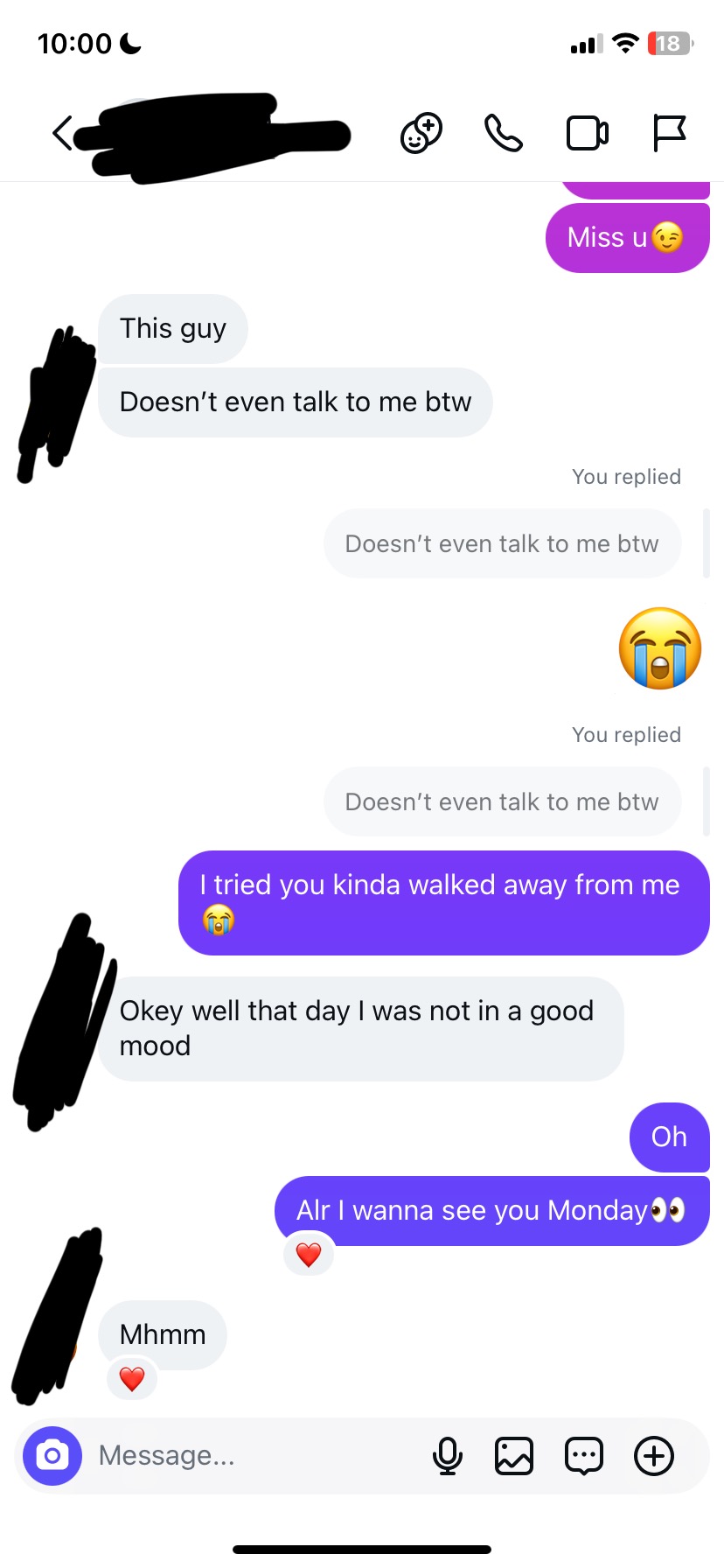Open the flag icon in header
Image resolution: width=724 pixels, height=1568 pixels.
pos(670,134)
